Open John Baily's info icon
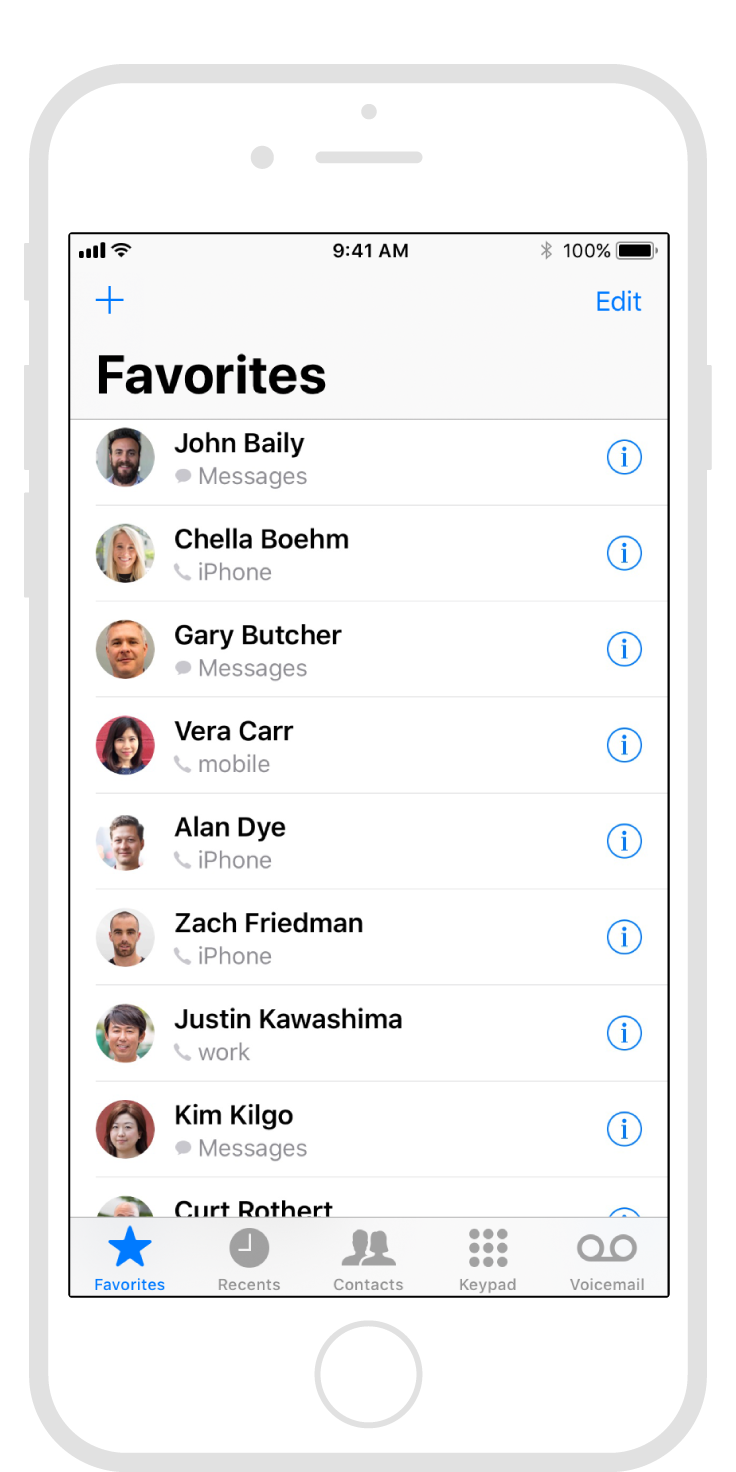Image resolution: width=736 pixels, height=1472 pixels. (x=624, y=457)
